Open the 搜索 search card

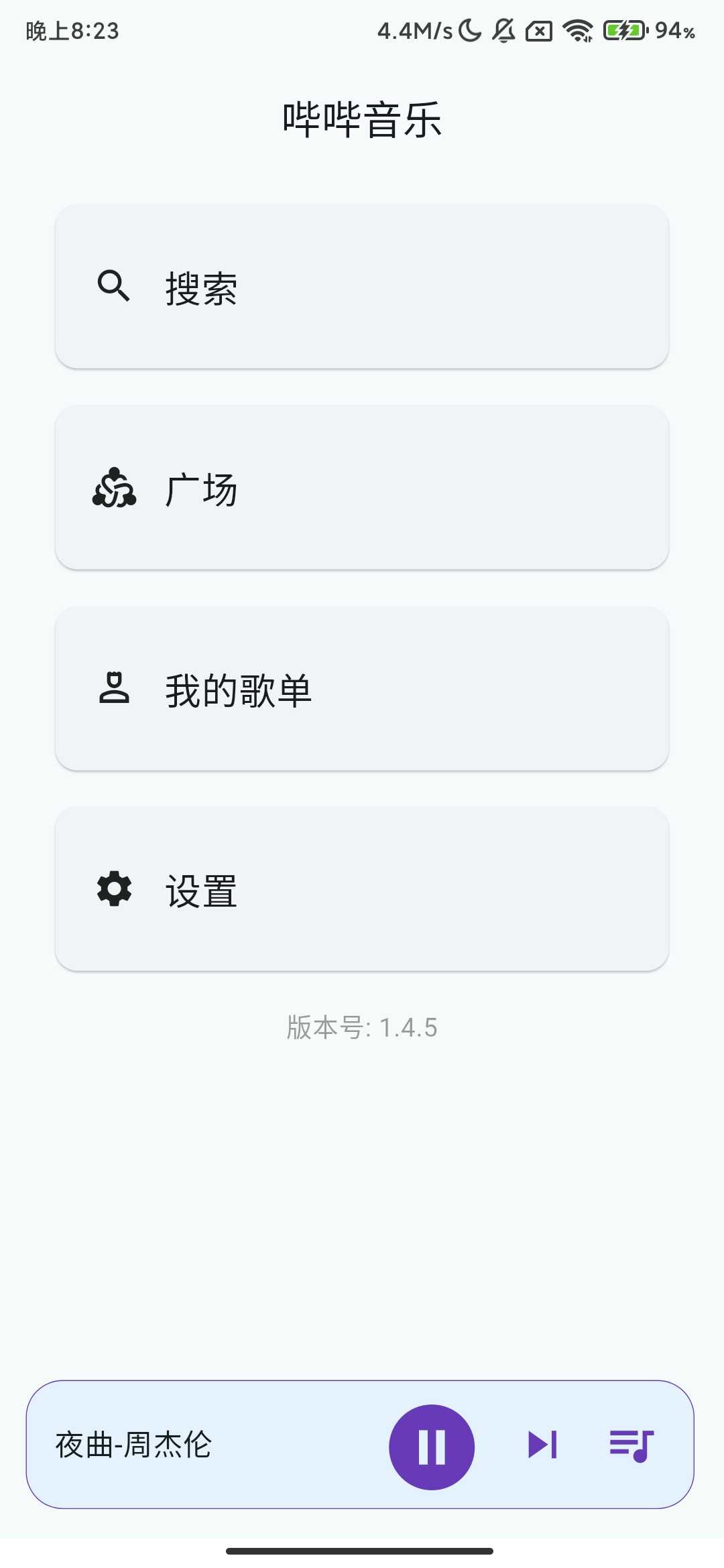[362, 287]
